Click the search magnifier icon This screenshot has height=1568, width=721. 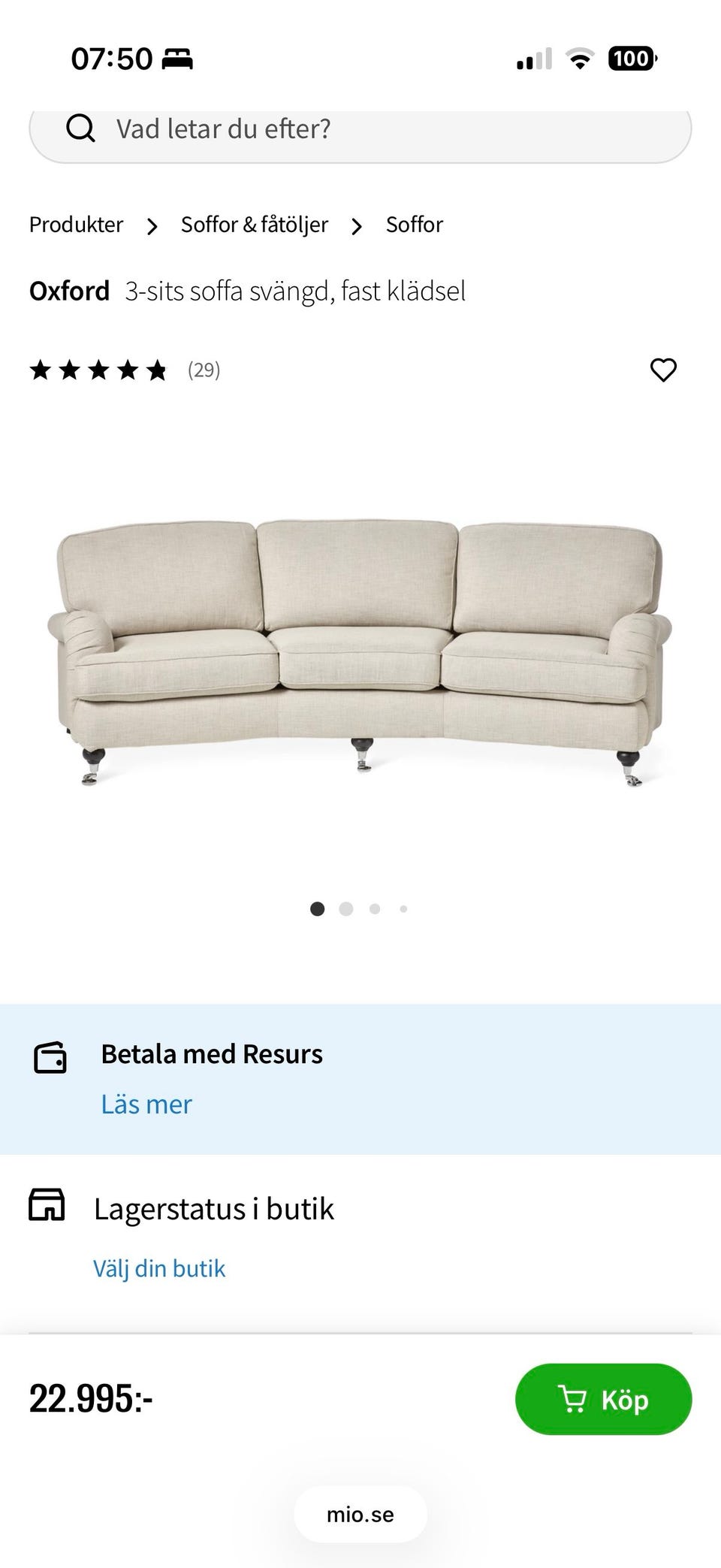(x=80, y=128)
